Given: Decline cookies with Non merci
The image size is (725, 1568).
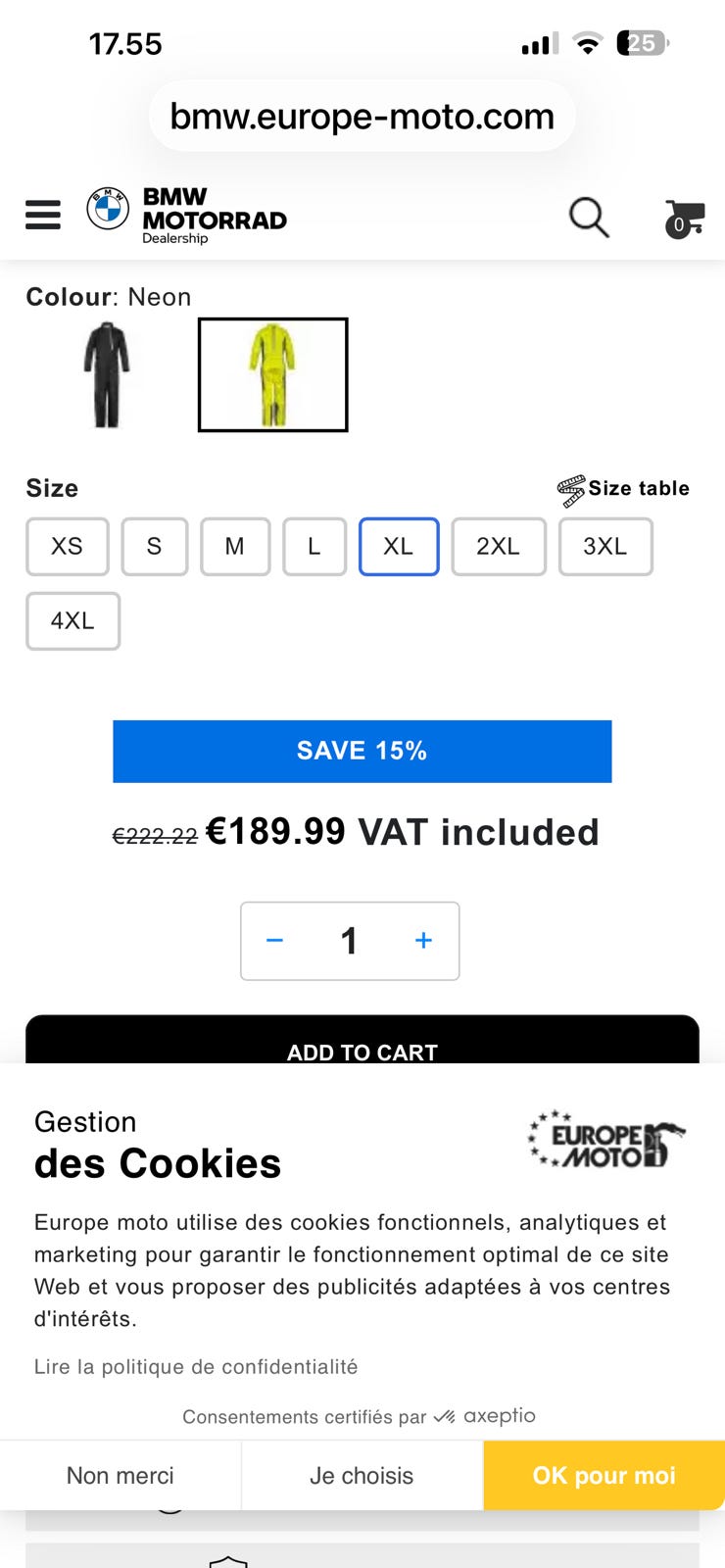Looking at the screenshot, I should click(121, 1475).
